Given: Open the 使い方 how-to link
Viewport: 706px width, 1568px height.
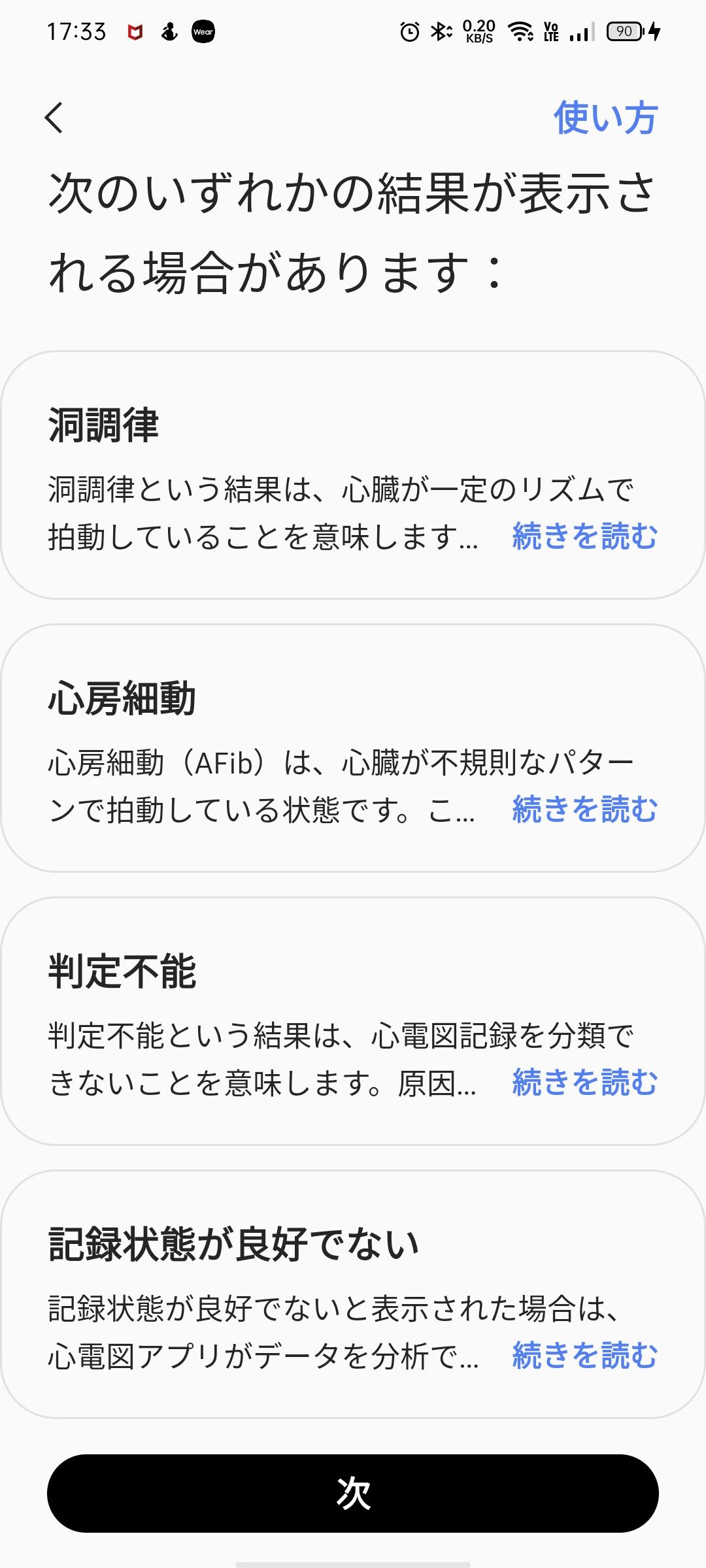Looking at the screenshot, I should coord(605,118).
